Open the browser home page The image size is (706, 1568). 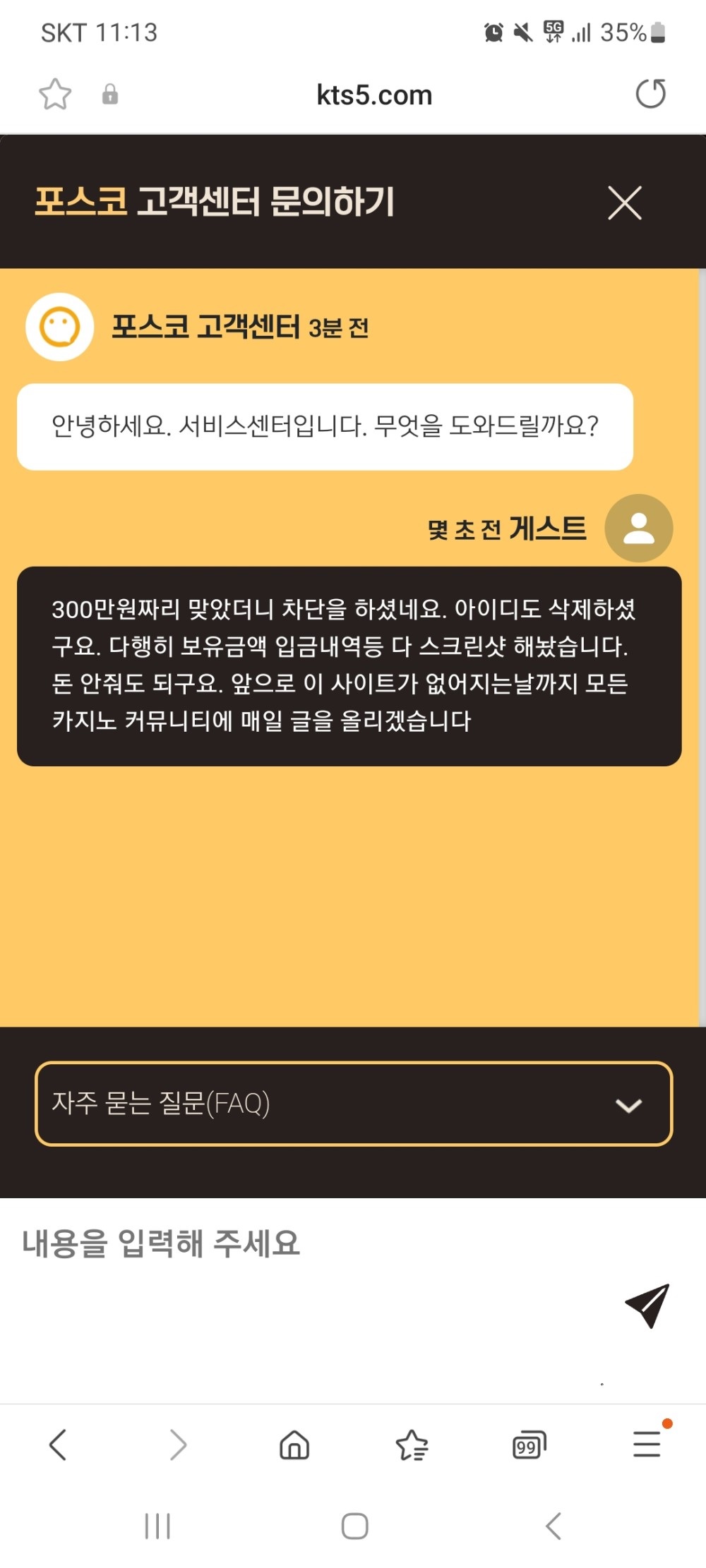[x=294, y=1445]
